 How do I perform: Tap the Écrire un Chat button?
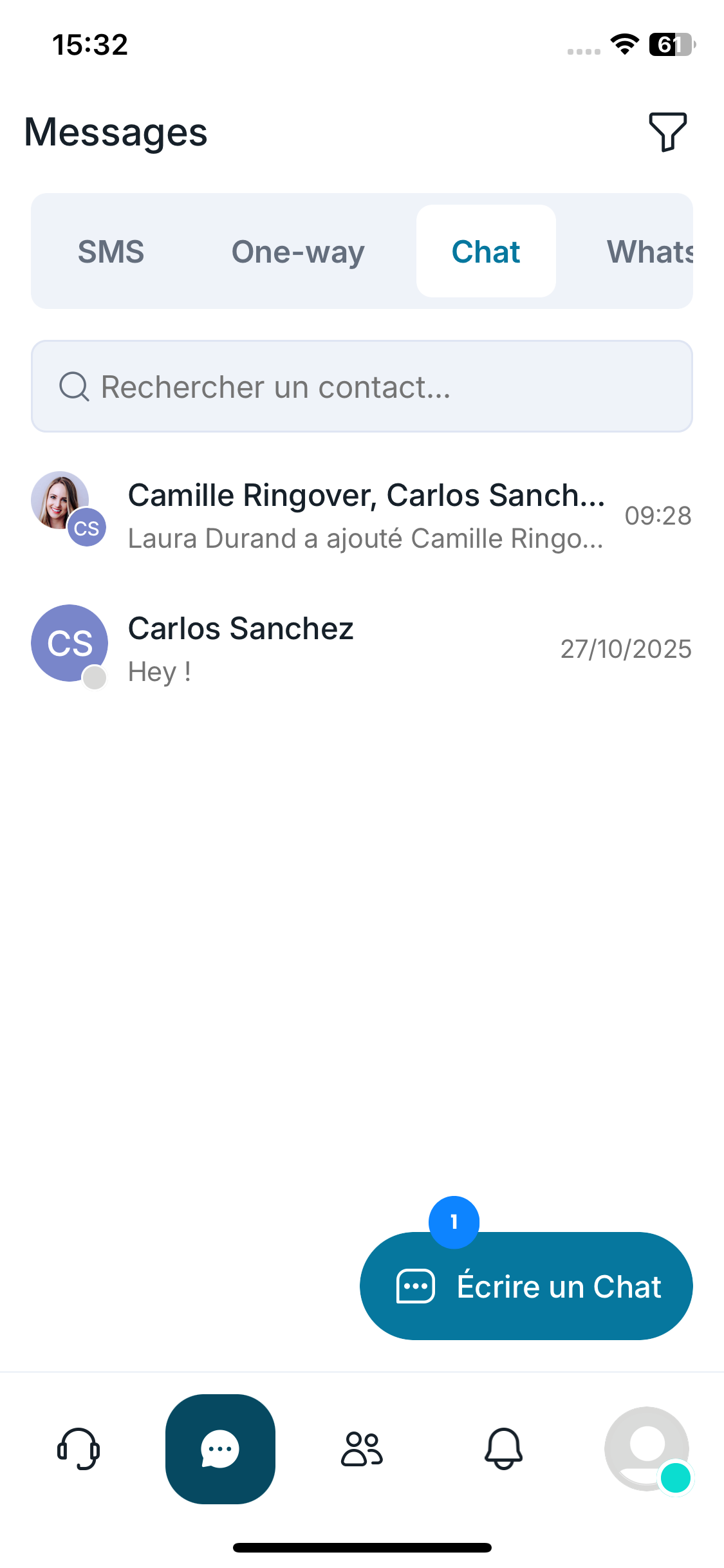point(526,1286)
